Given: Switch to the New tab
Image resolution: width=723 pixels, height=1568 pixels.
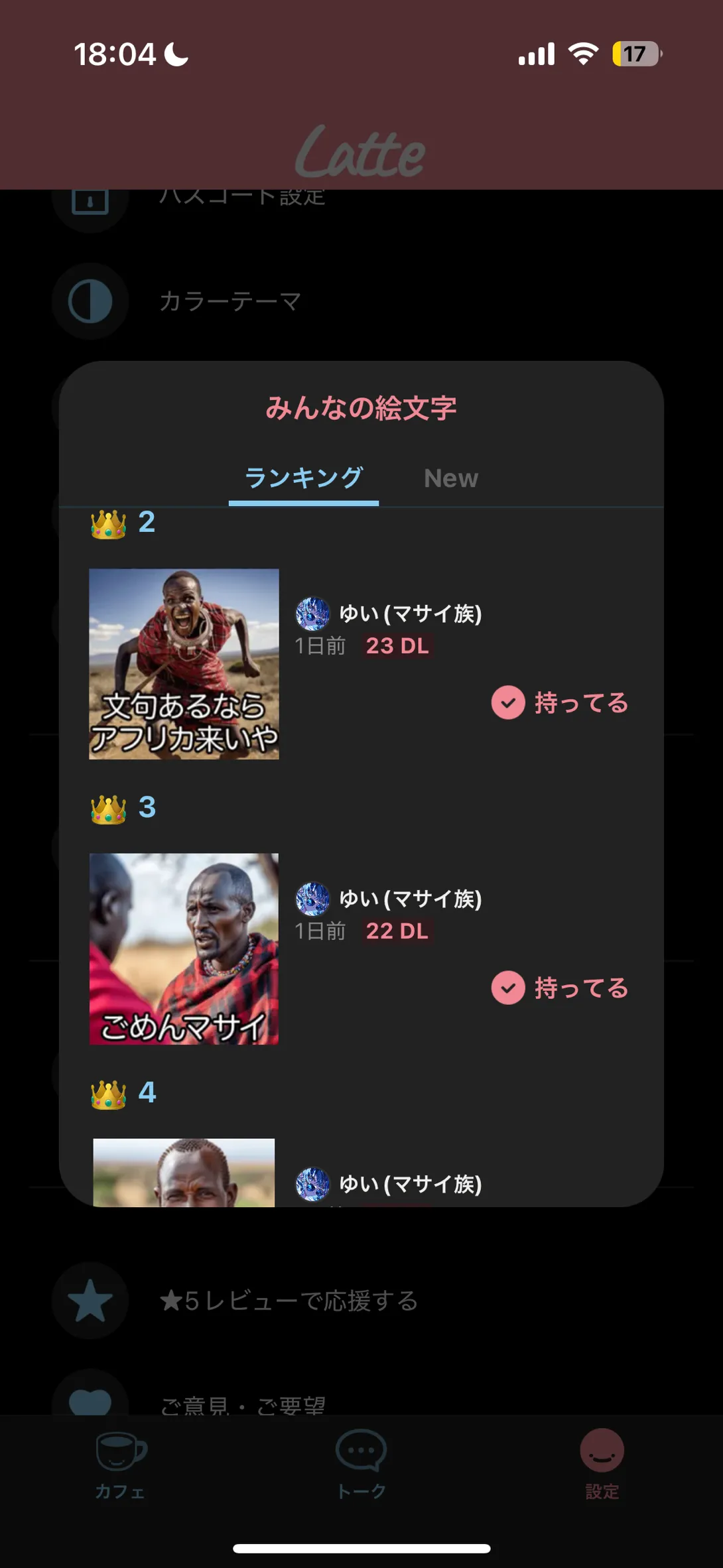Looking at the screenshot, I should tap(450, 478).
